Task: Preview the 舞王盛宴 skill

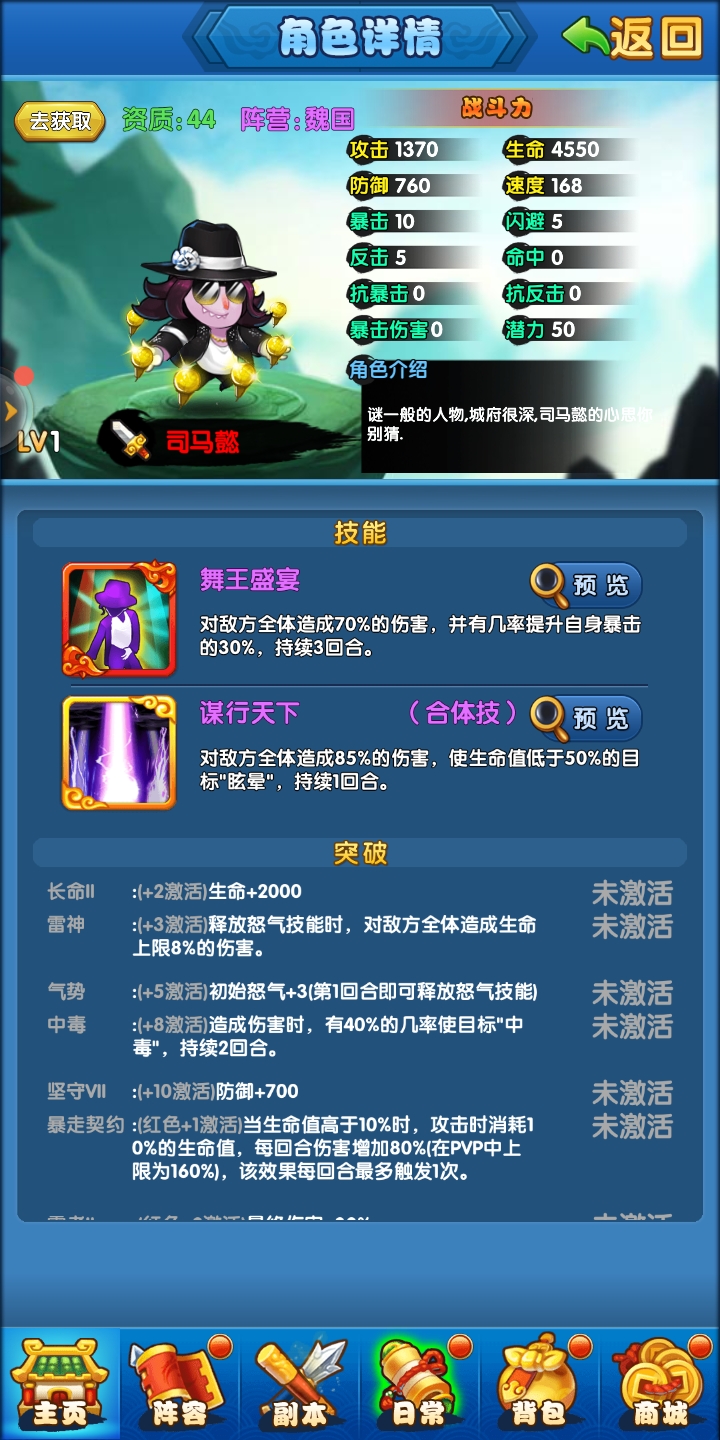Action: pos(586,584)
